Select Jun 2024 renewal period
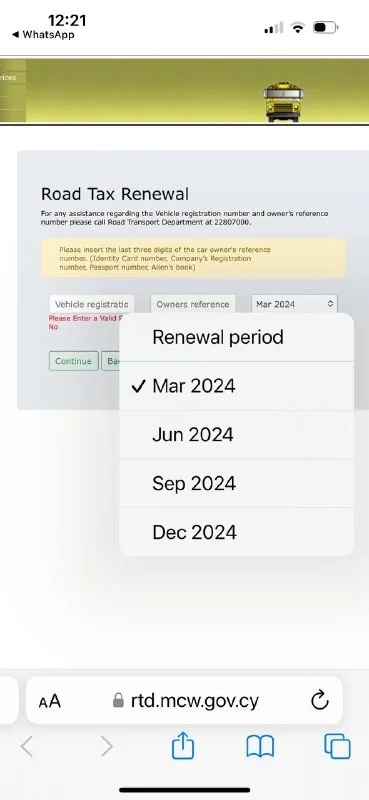The height and width of the screenshot is (800, 369). (x=236, y=435)
